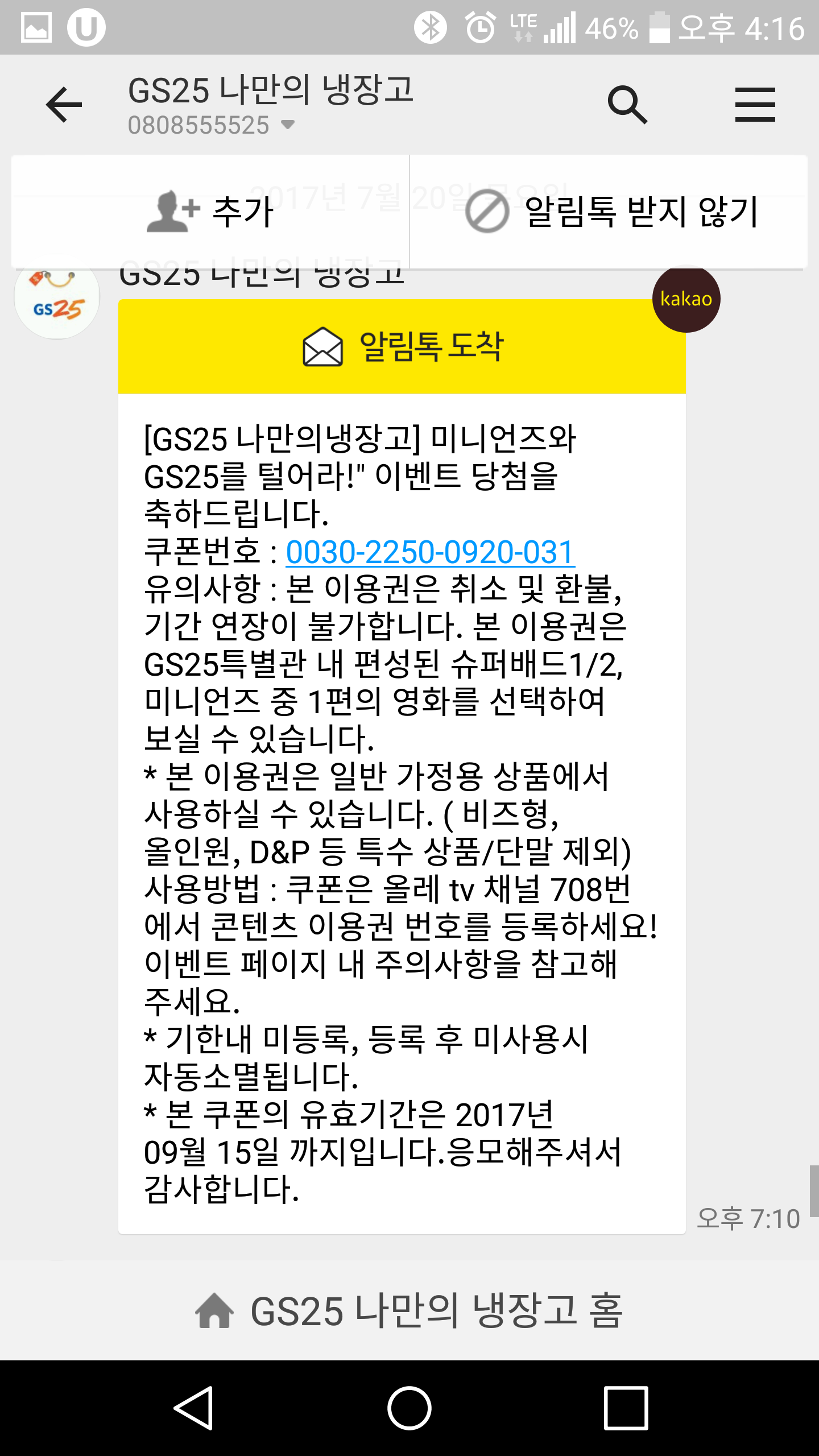Tap the system home button
Viewport: 819px width, 1456px height.
tap(409, 1408)
